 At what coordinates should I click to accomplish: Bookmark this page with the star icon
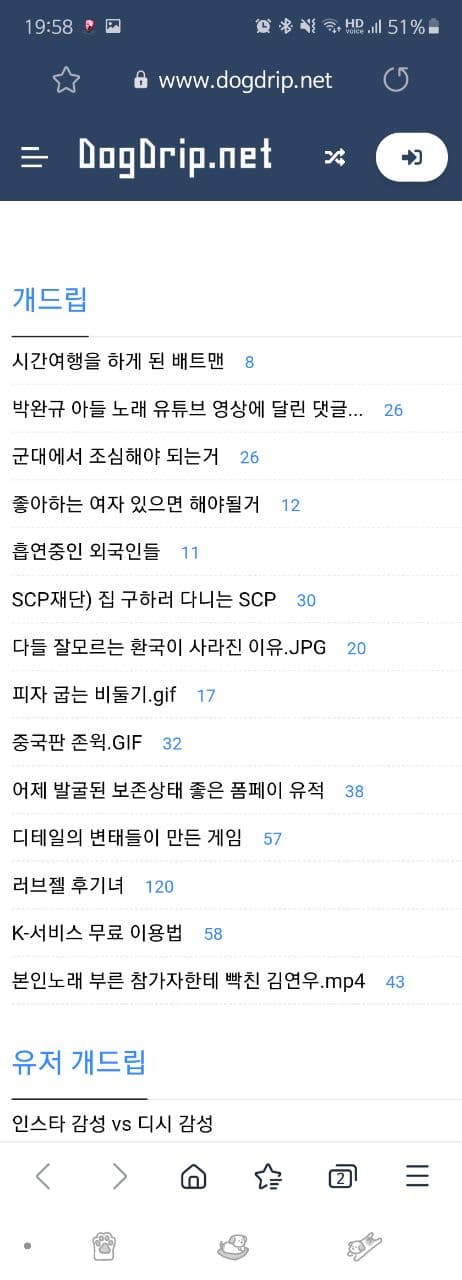66,80
